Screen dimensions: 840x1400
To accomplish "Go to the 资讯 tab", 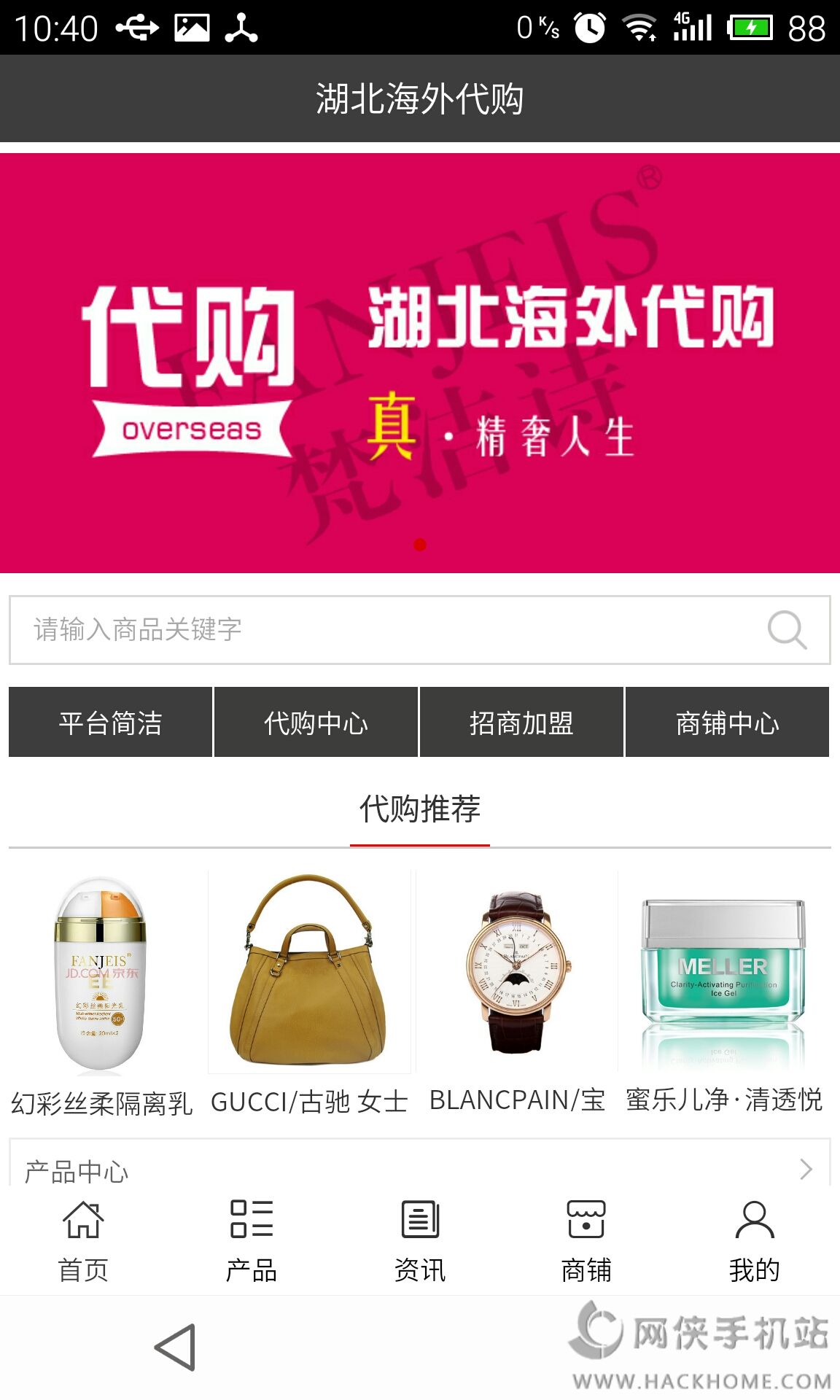I will 420,1240.
